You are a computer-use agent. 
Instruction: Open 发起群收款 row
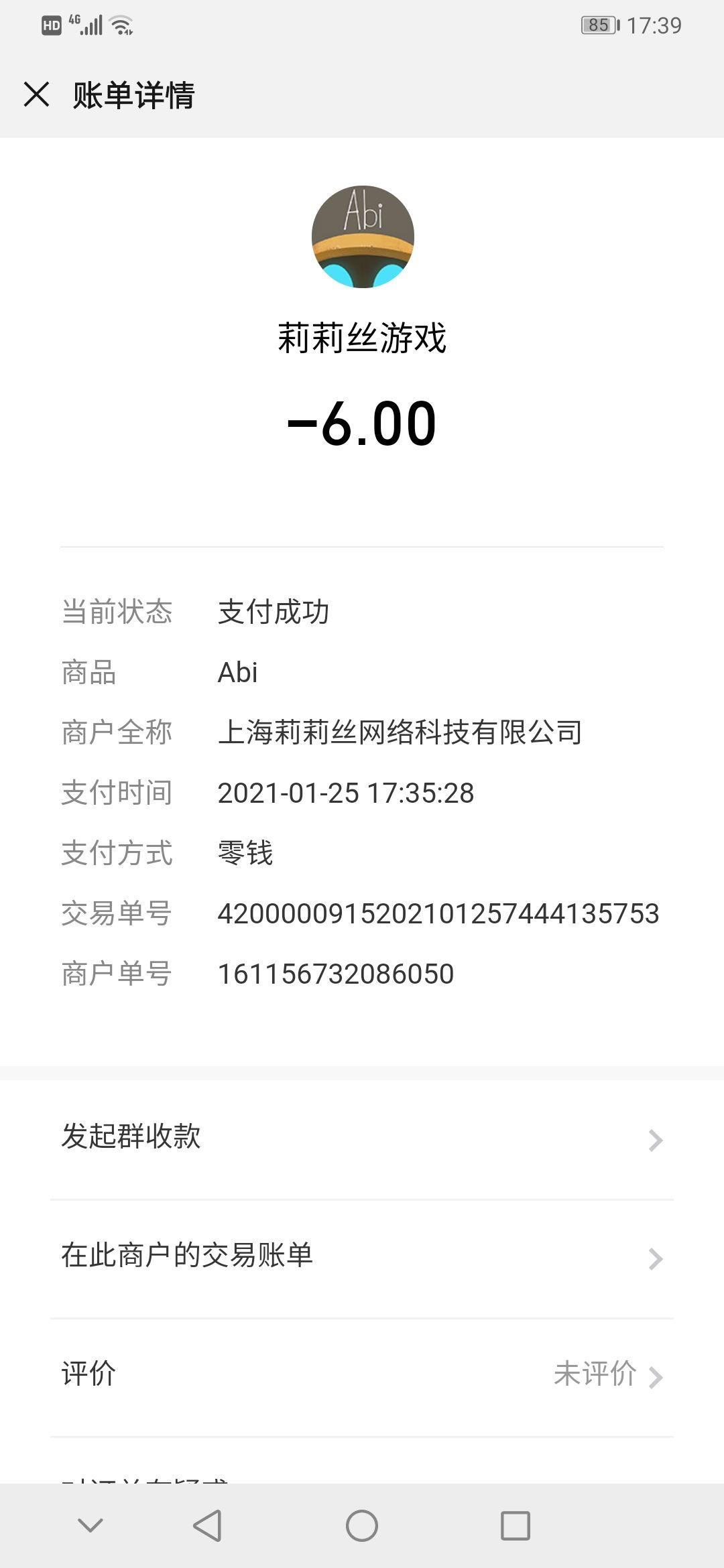pos(362,1139)
